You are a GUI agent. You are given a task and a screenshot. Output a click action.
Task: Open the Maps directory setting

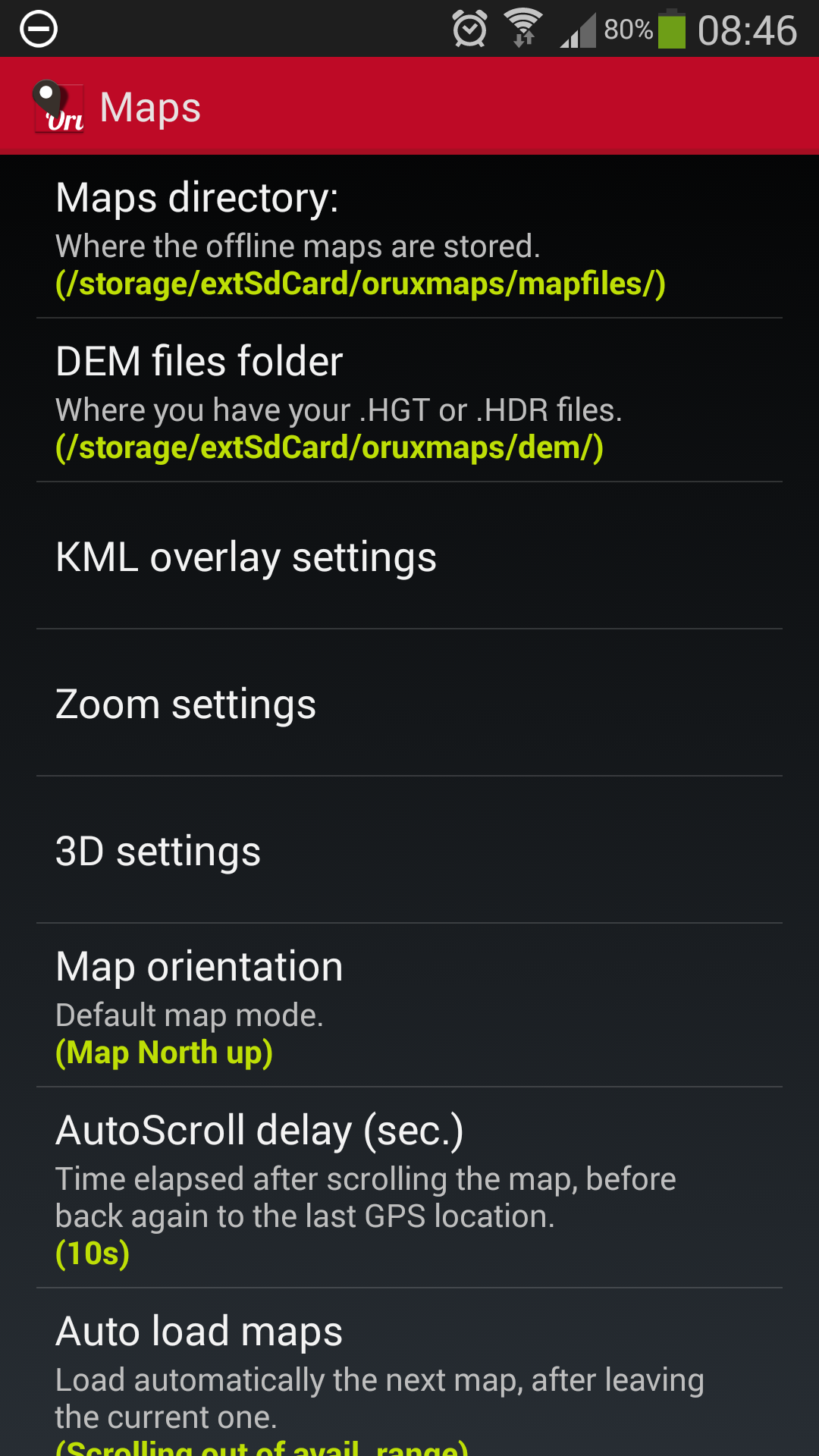(409, 237)
